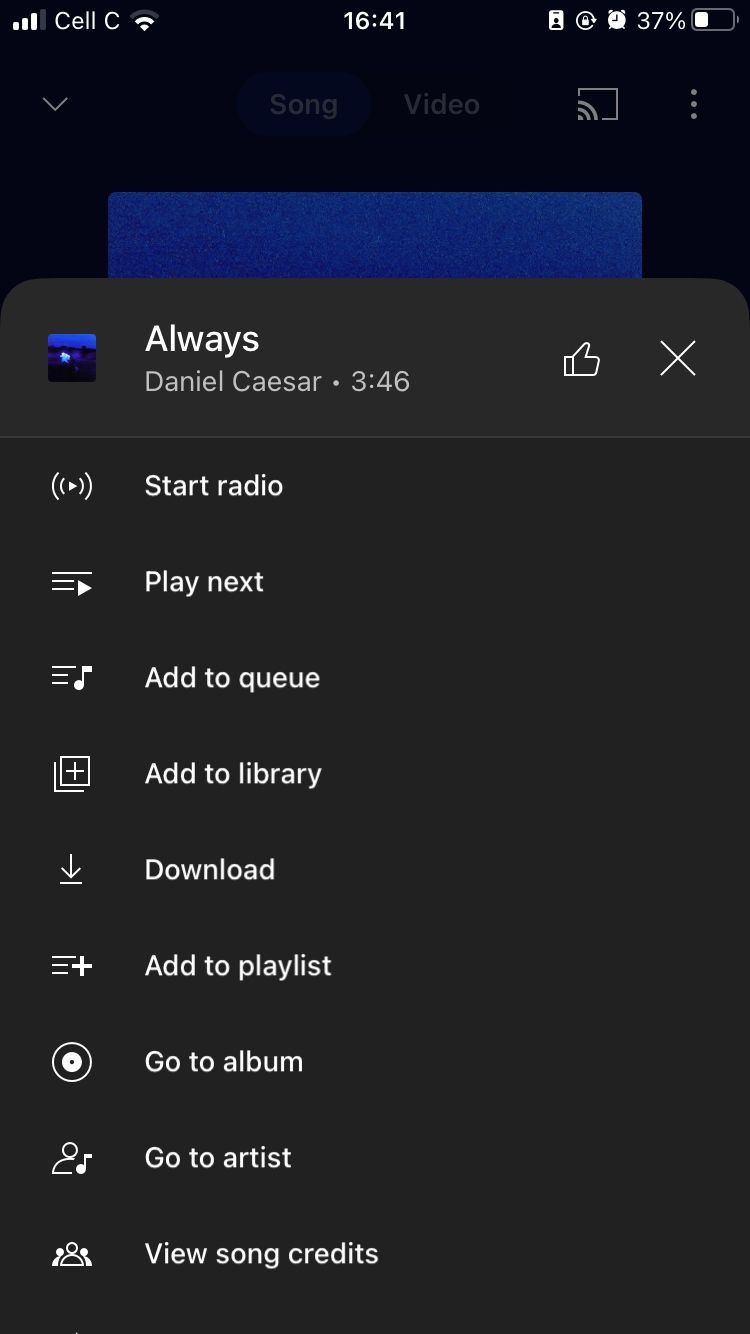Collapse the player with the down chevron
The width and height of the screenshot is (750, 1334).
click(55, 104)
